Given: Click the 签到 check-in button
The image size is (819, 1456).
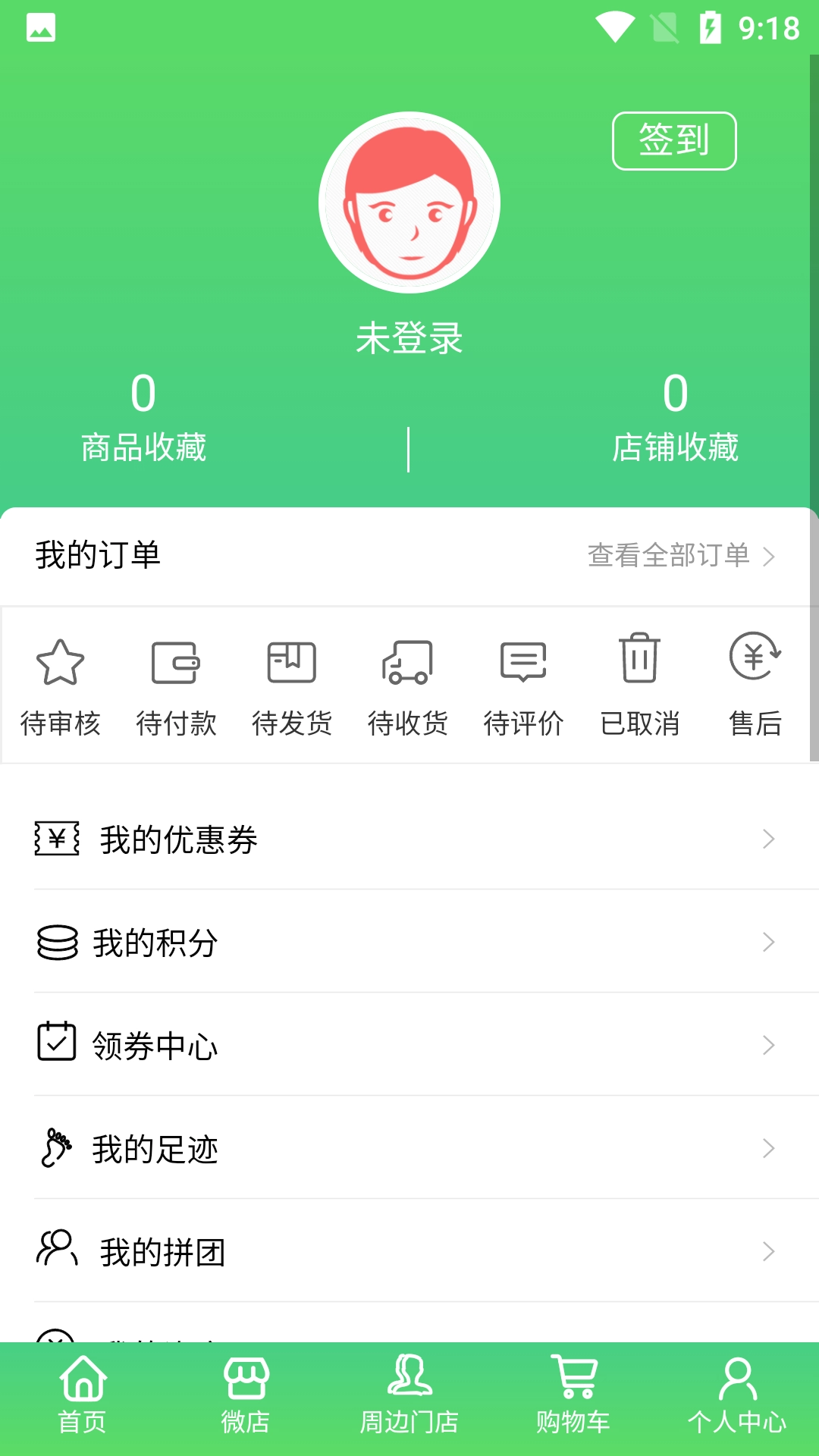Looking at the screenshot, I should 673,140.
